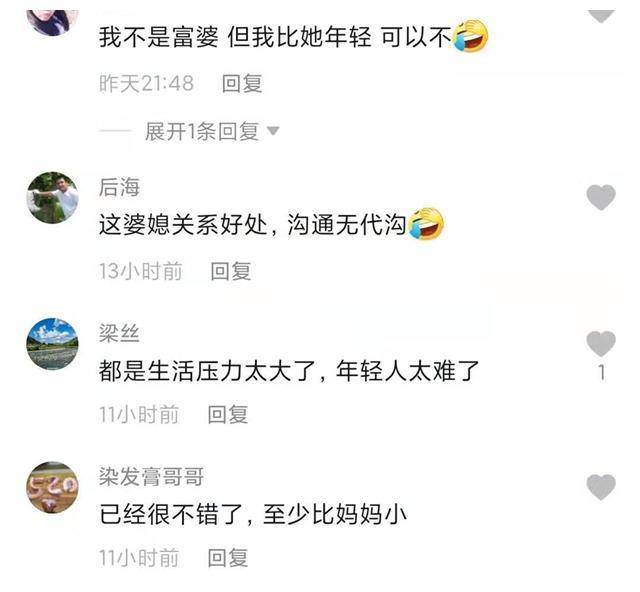Screen dimensions: 640x592
Task: Reply to 染发膏哥哥's comment
Action: (x=227, y=557)
